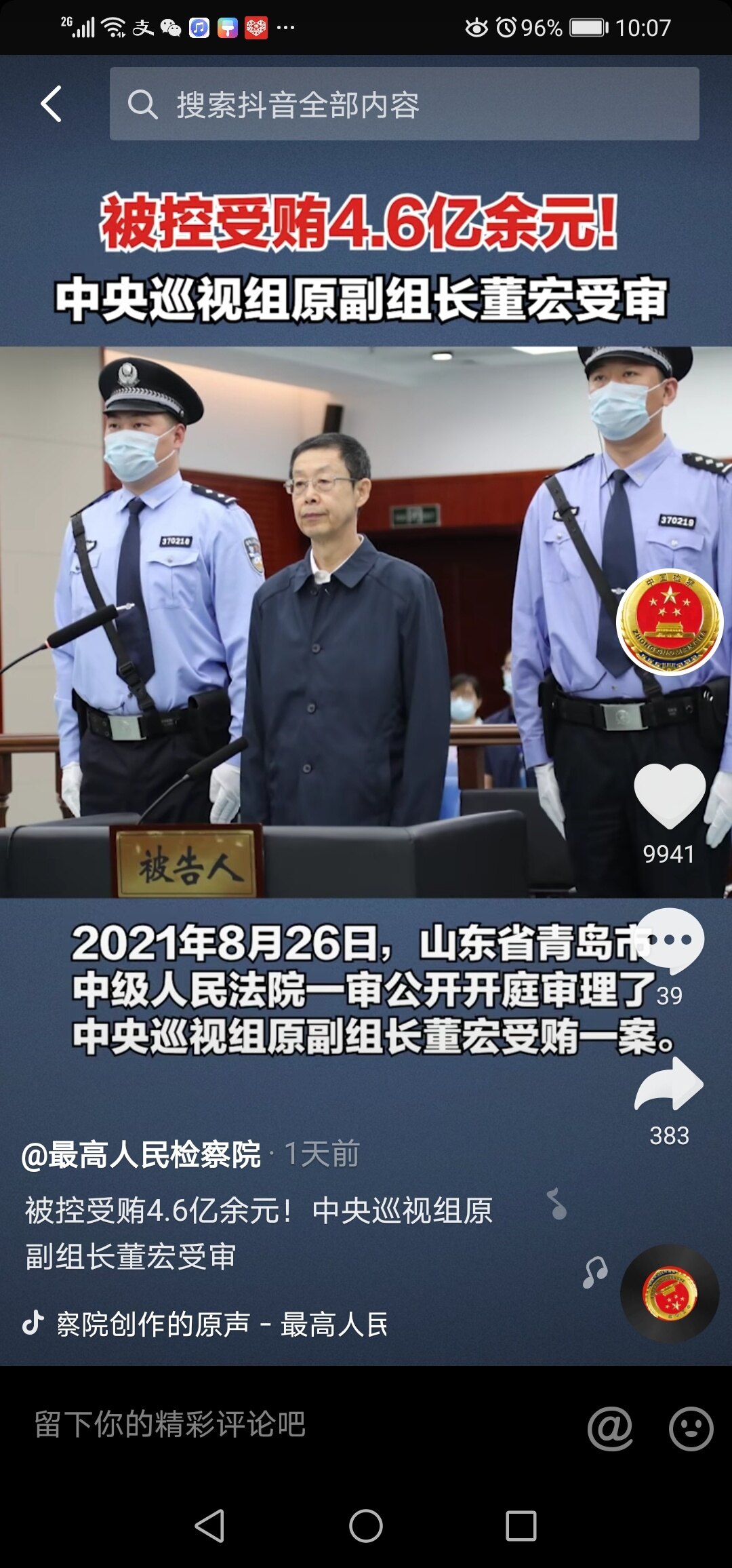This screenshot has height=1568, width=732.
Task: Open the emoji picker in comment bar
Action: (691, 1427)
